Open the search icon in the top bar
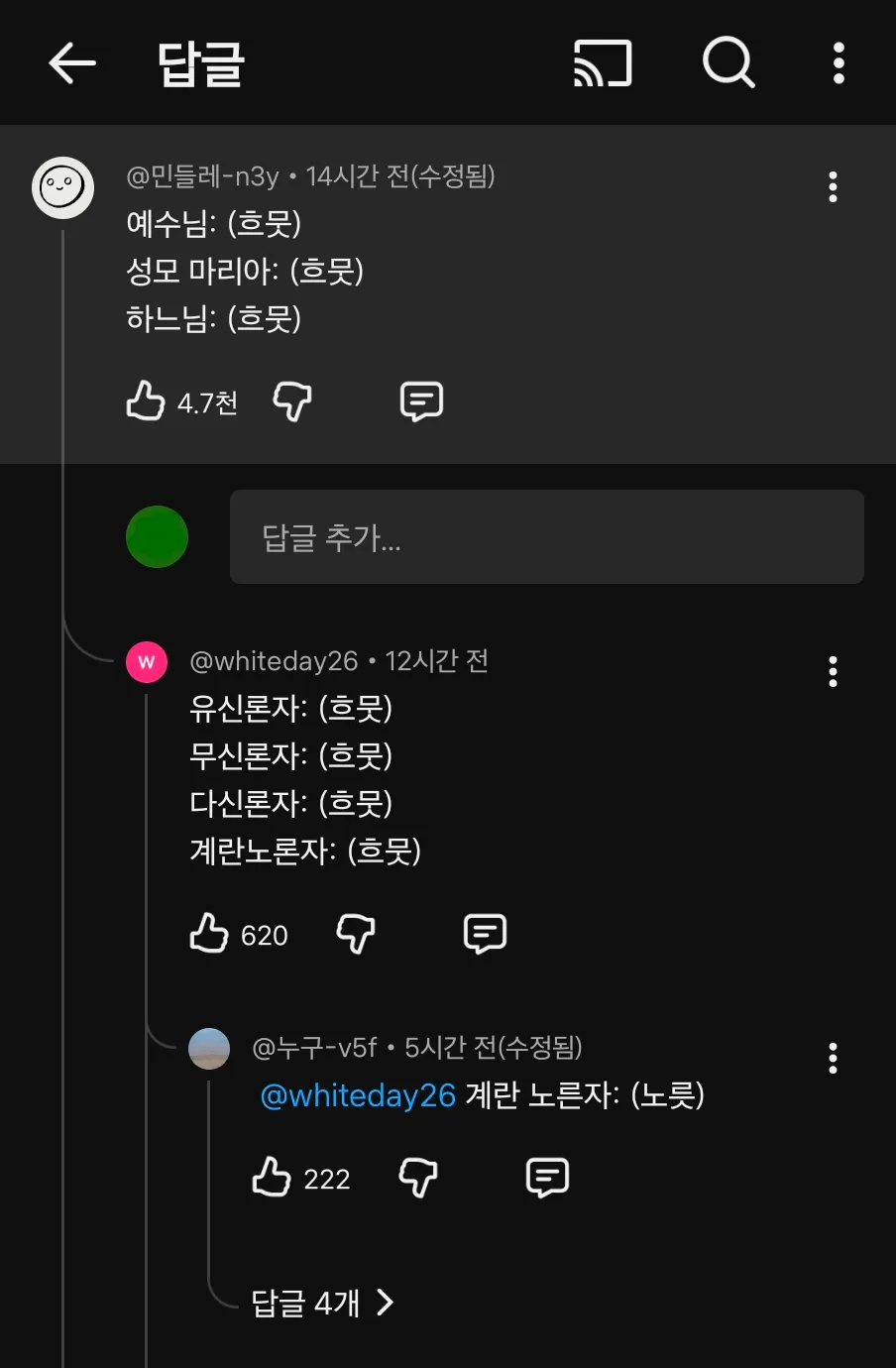896x1368 pixels. 728,62
